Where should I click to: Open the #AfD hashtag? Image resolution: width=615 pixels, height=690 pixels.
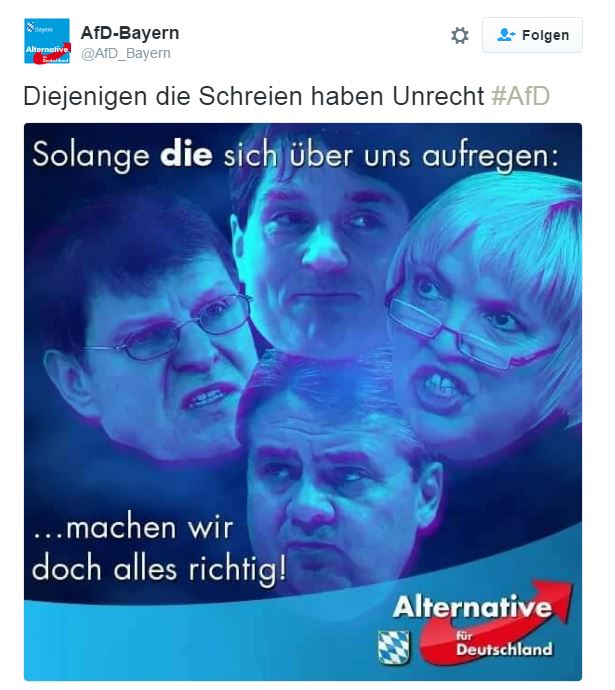pos(520,96)
